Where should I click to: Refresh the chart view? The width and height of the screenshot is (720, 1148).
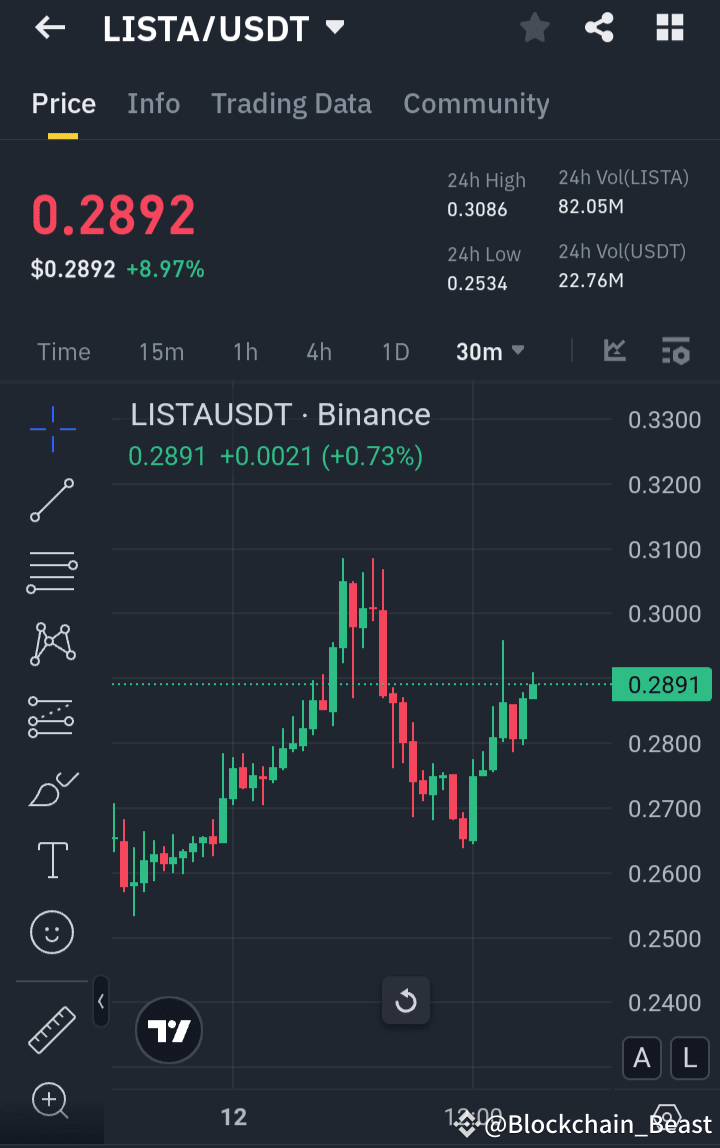click(x=406, y=1001)
